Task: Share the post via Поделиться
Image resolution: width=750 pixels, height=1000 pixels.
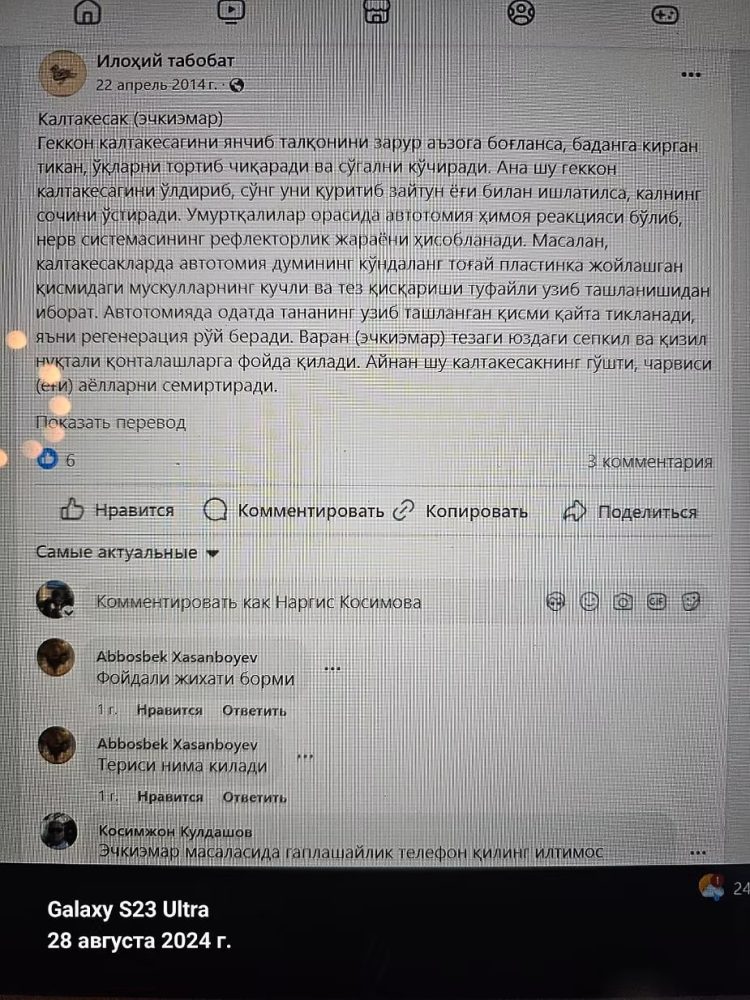Action: [630, 512]
